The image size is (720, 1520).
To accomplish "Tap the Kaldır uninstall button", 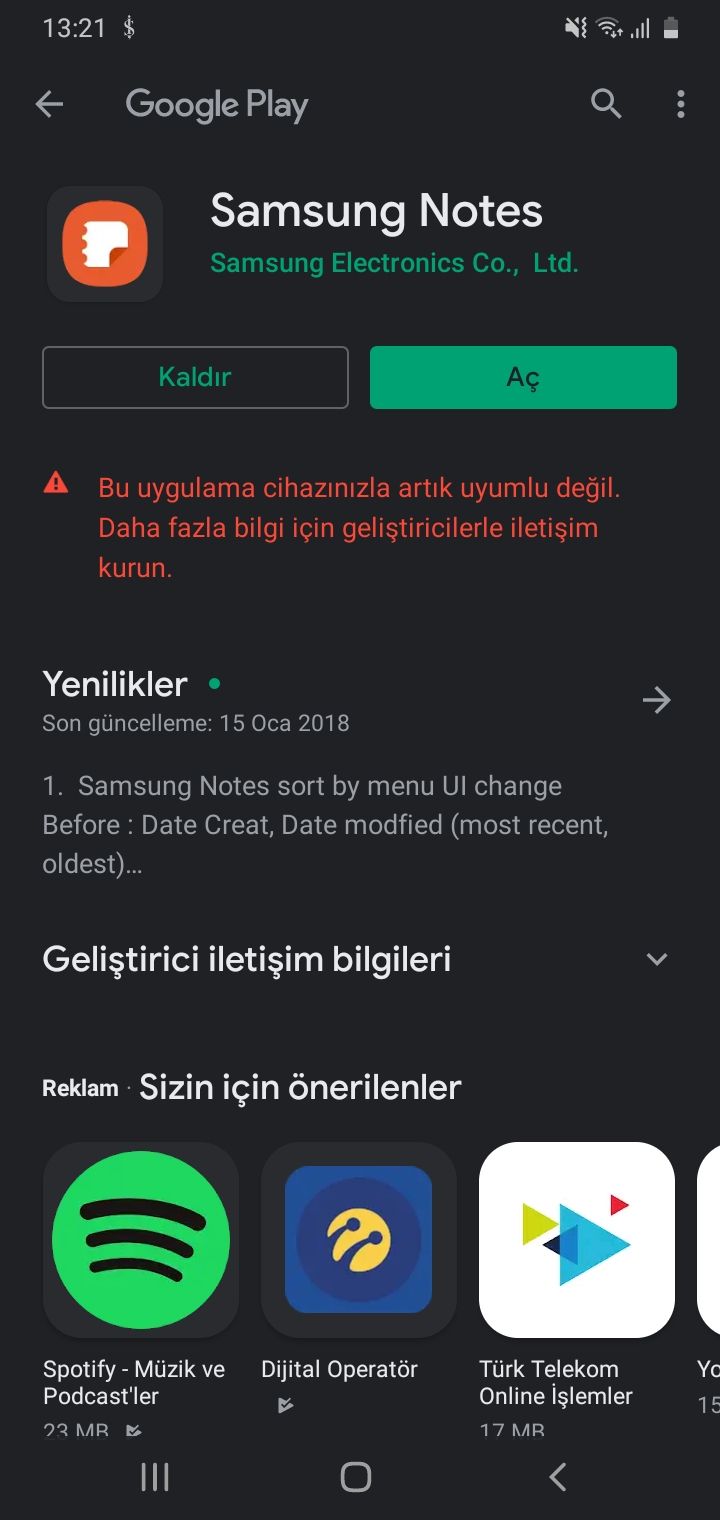I will [x=195, y=377].
